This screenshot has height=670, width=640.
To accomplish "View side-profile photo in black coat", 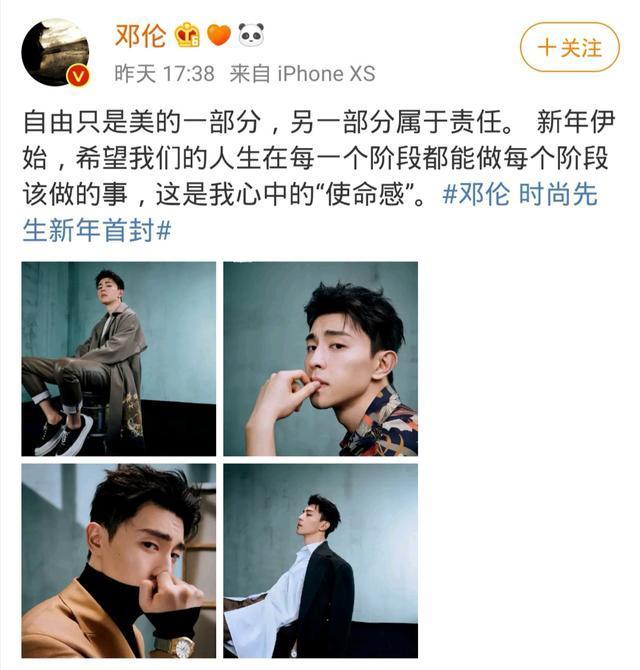I will point(320,560).
